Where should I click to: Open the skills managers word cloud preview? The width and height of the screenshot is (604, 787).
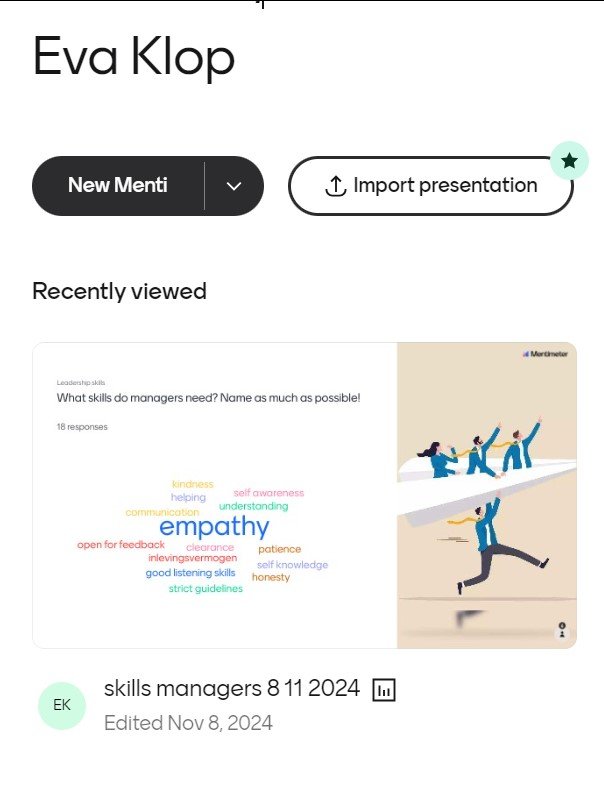[x=304, y=495]
